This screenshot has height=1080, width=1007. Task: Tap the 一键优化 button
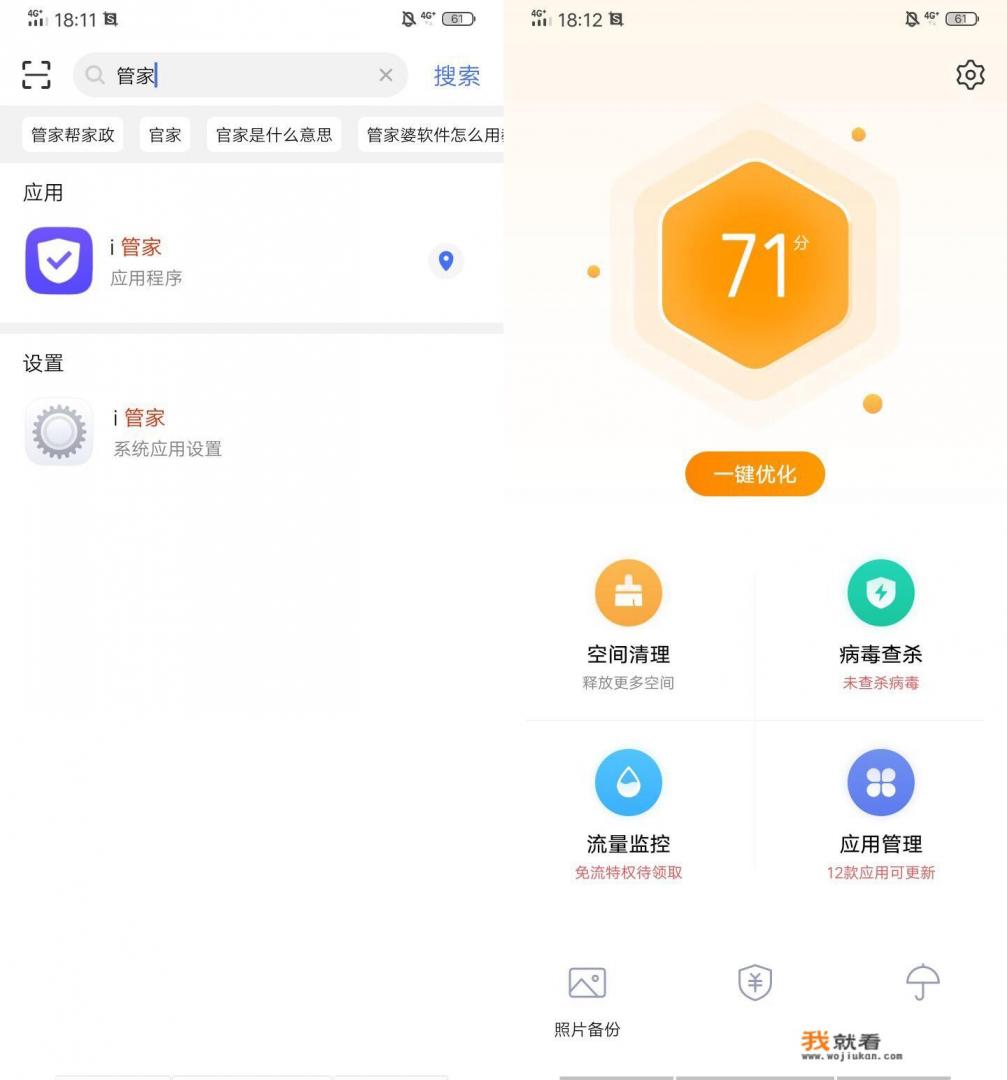tap(755, 474)
